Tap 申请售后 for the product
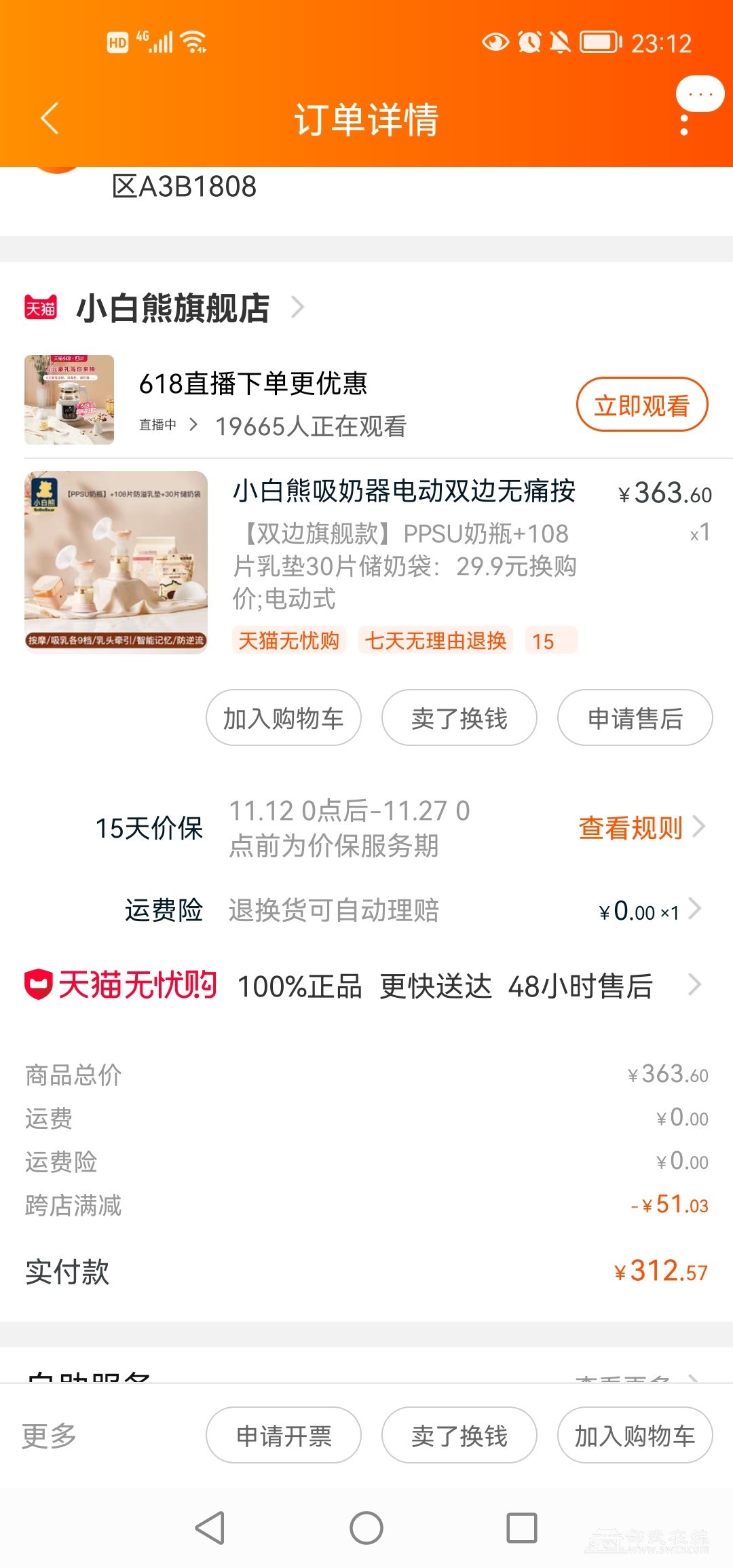733x1568 pixels. click(x=635, y=718)
